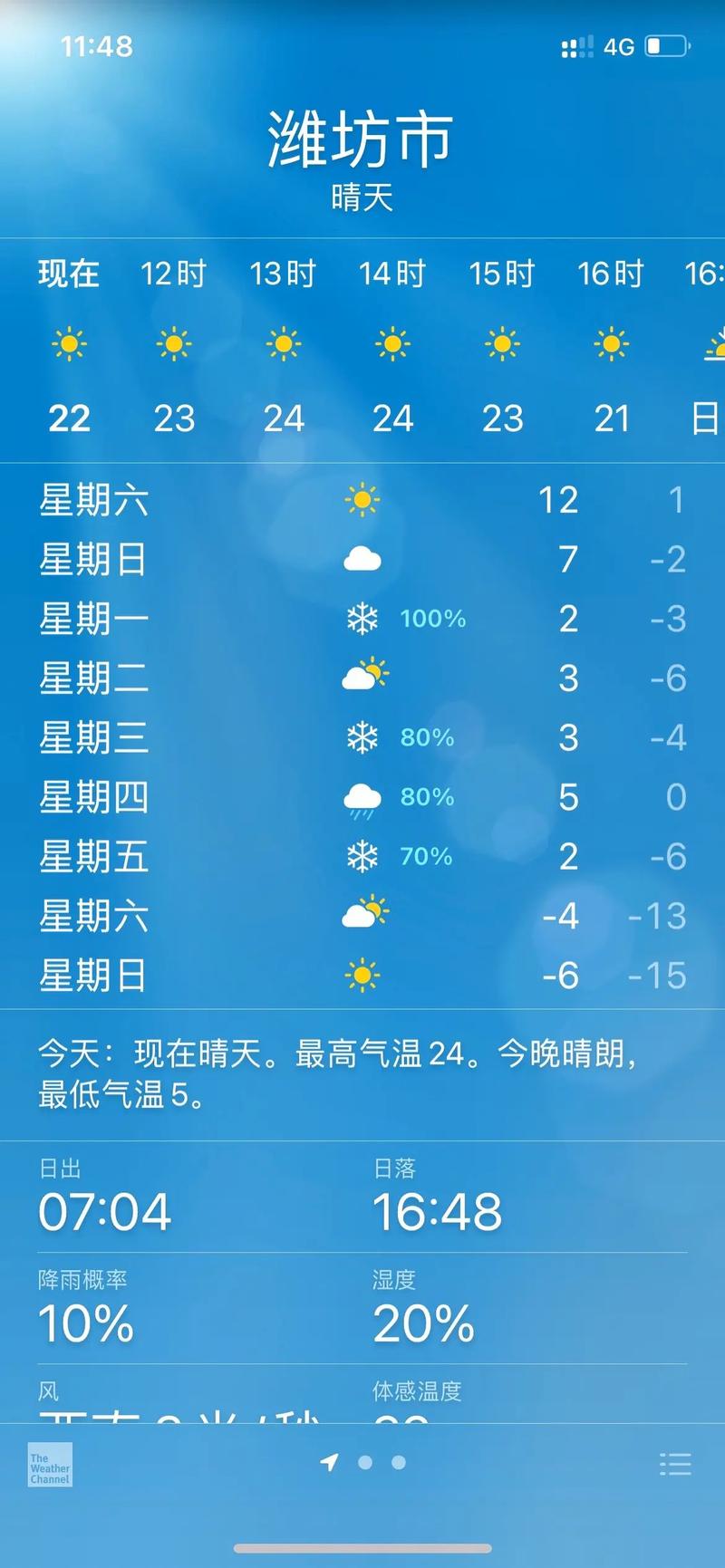Viewport: 725px width, 1568px height.
Task: Select the third page indicator dot
Action: tap(397, 1462)
